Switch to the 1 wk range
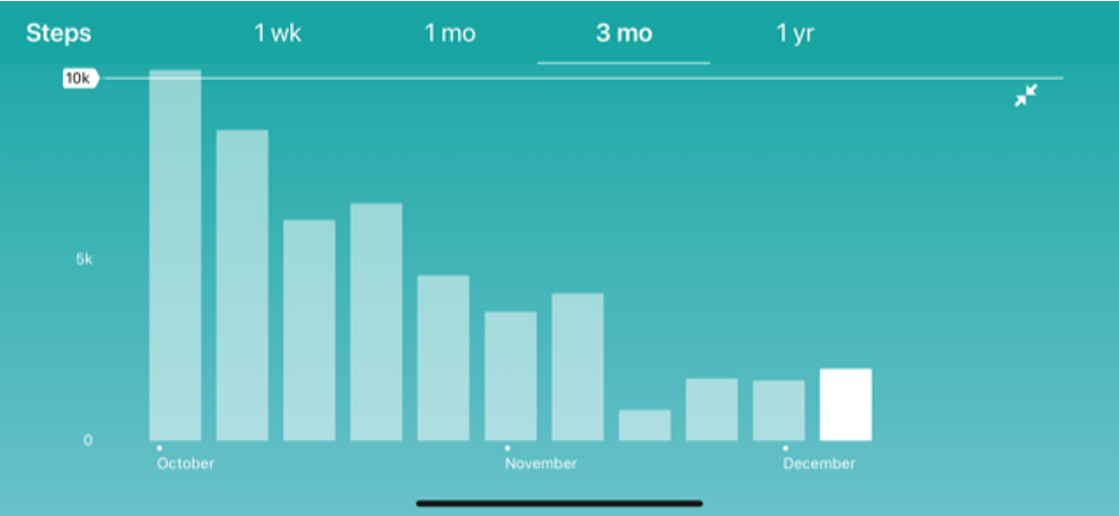The image size is (1119, 516). coord(277,33)
